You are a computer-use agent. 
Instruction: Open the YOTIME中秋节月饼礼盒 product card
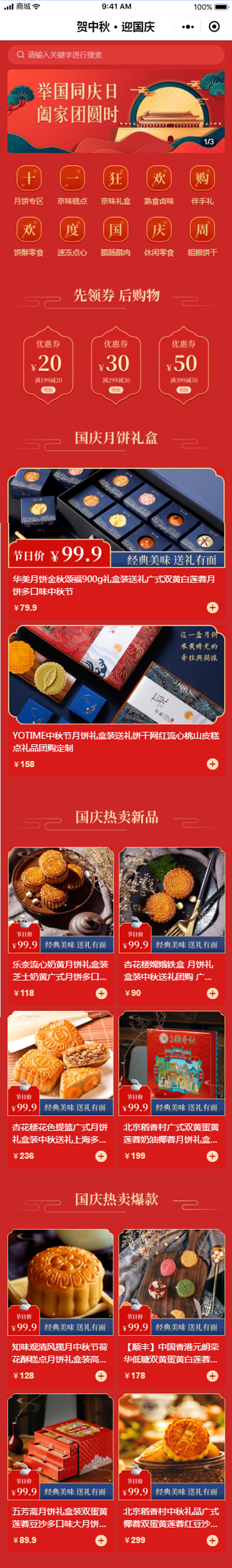[116, 700]
